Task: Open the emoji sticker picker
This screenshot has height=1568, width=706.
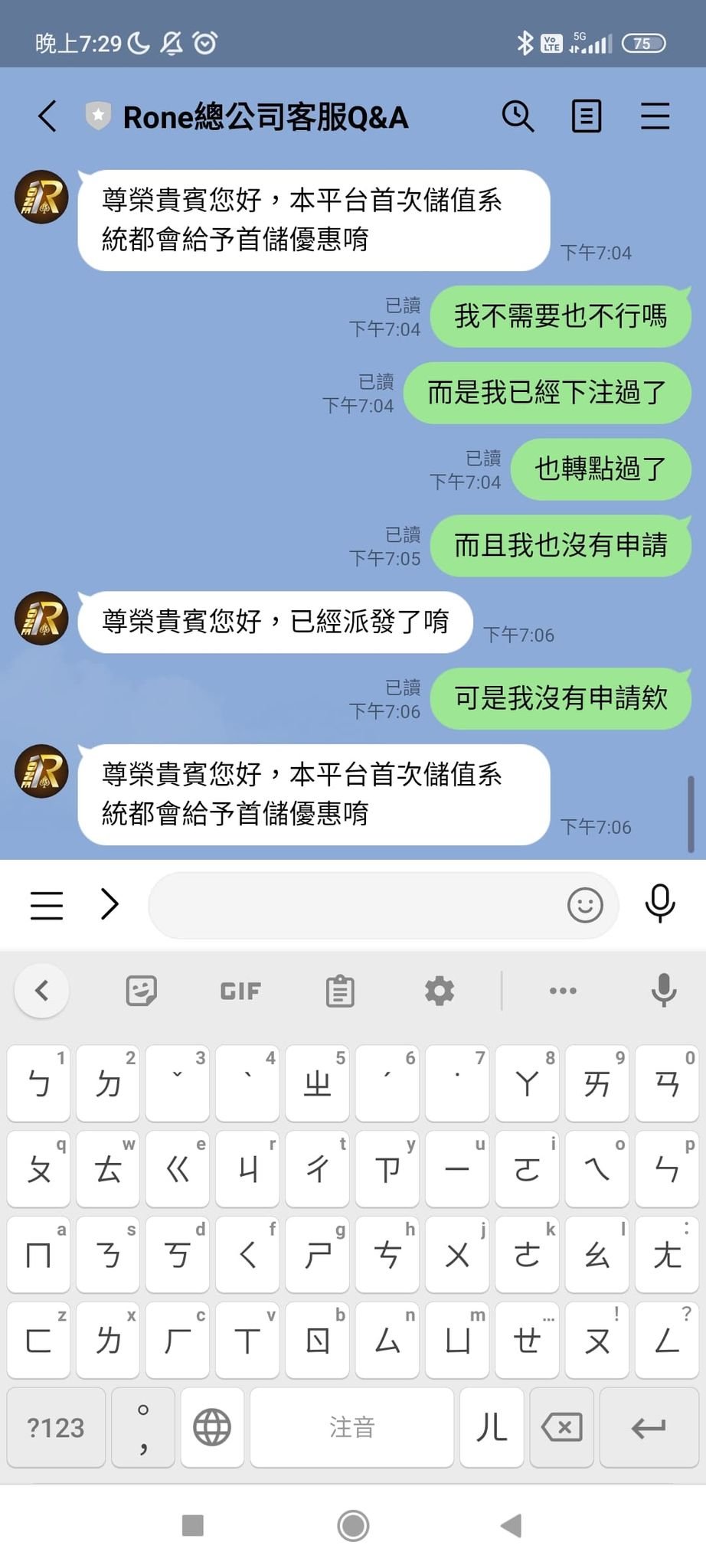Action: (x=585, y=905)
